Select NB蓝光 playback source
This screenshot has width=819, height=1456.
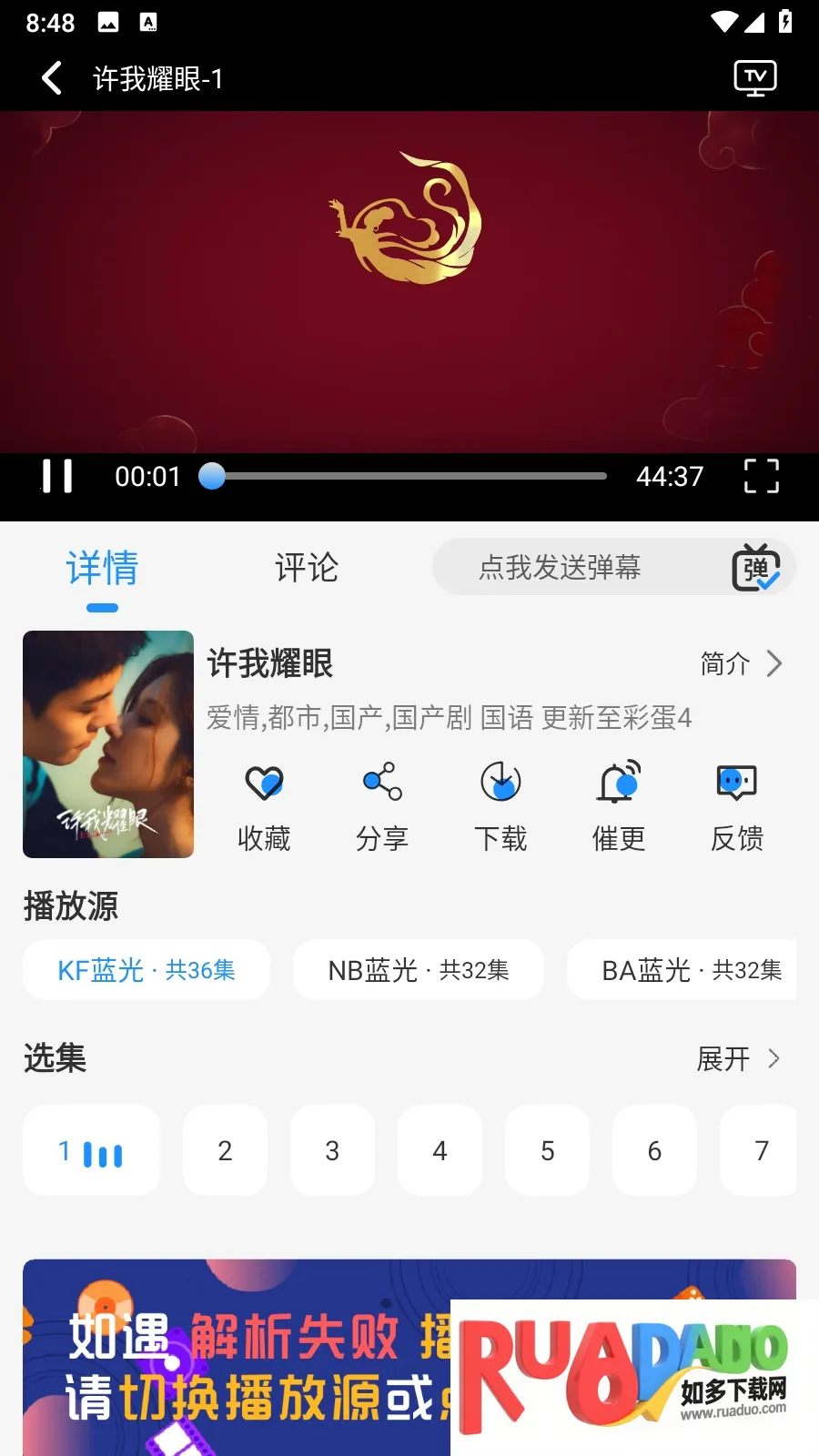[419, 970]
